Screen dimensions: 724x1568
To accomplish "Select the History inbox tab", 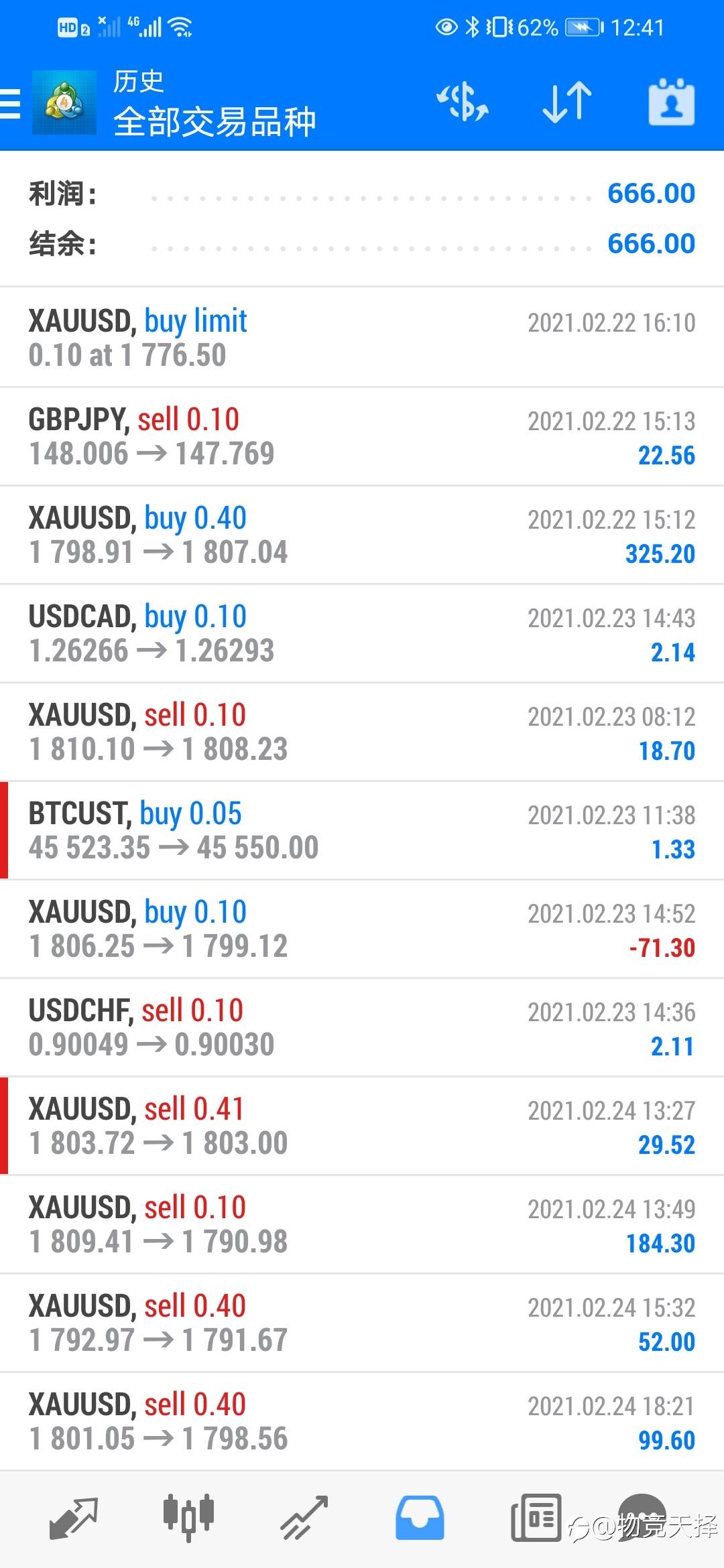I will pos(420,1517).
